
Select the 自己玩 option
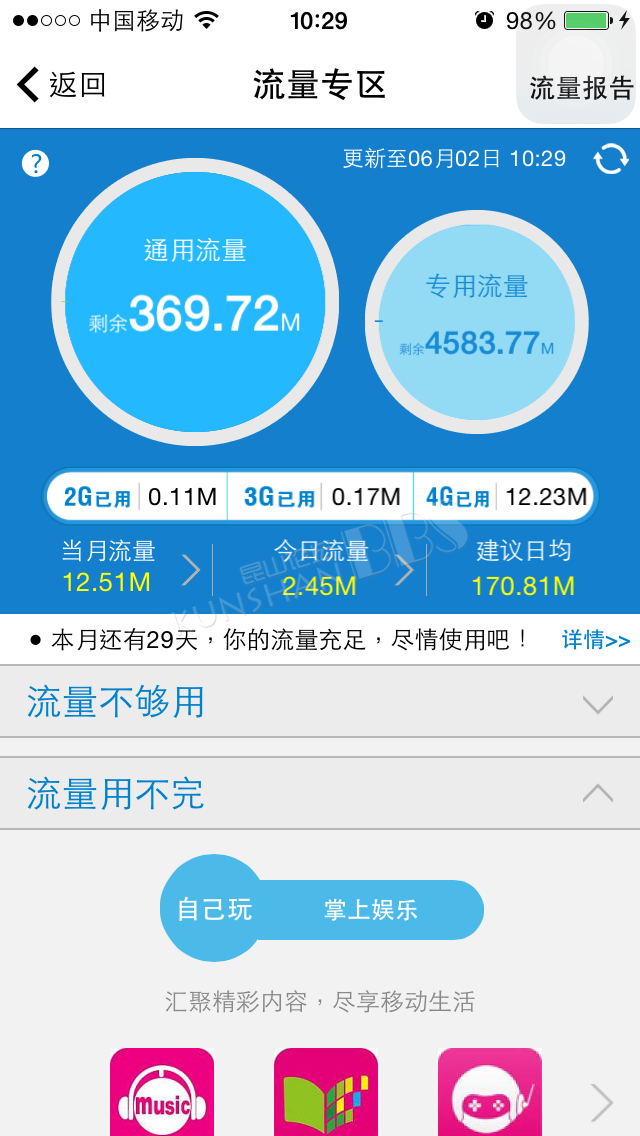[x=215, y=909]
